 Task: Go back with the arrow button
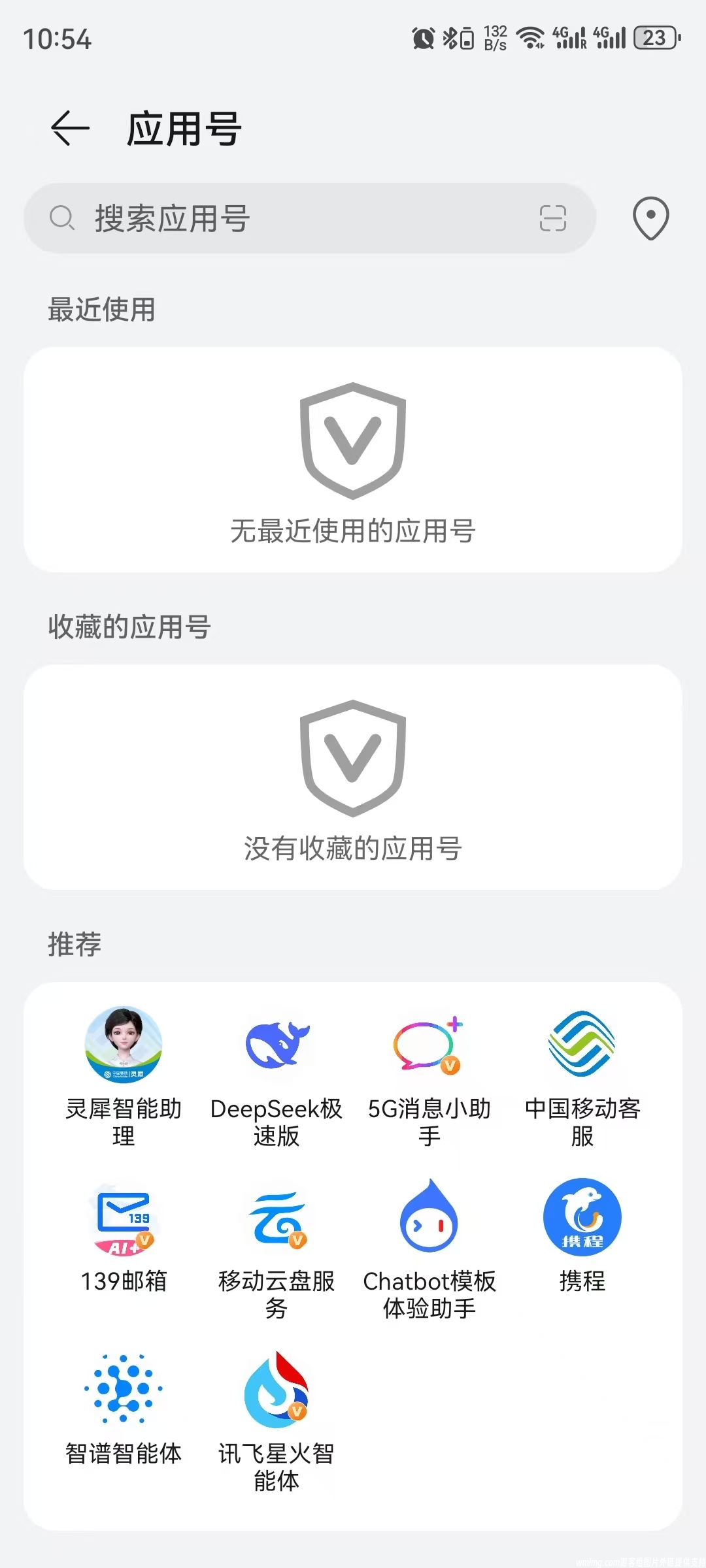coord(70,128)
